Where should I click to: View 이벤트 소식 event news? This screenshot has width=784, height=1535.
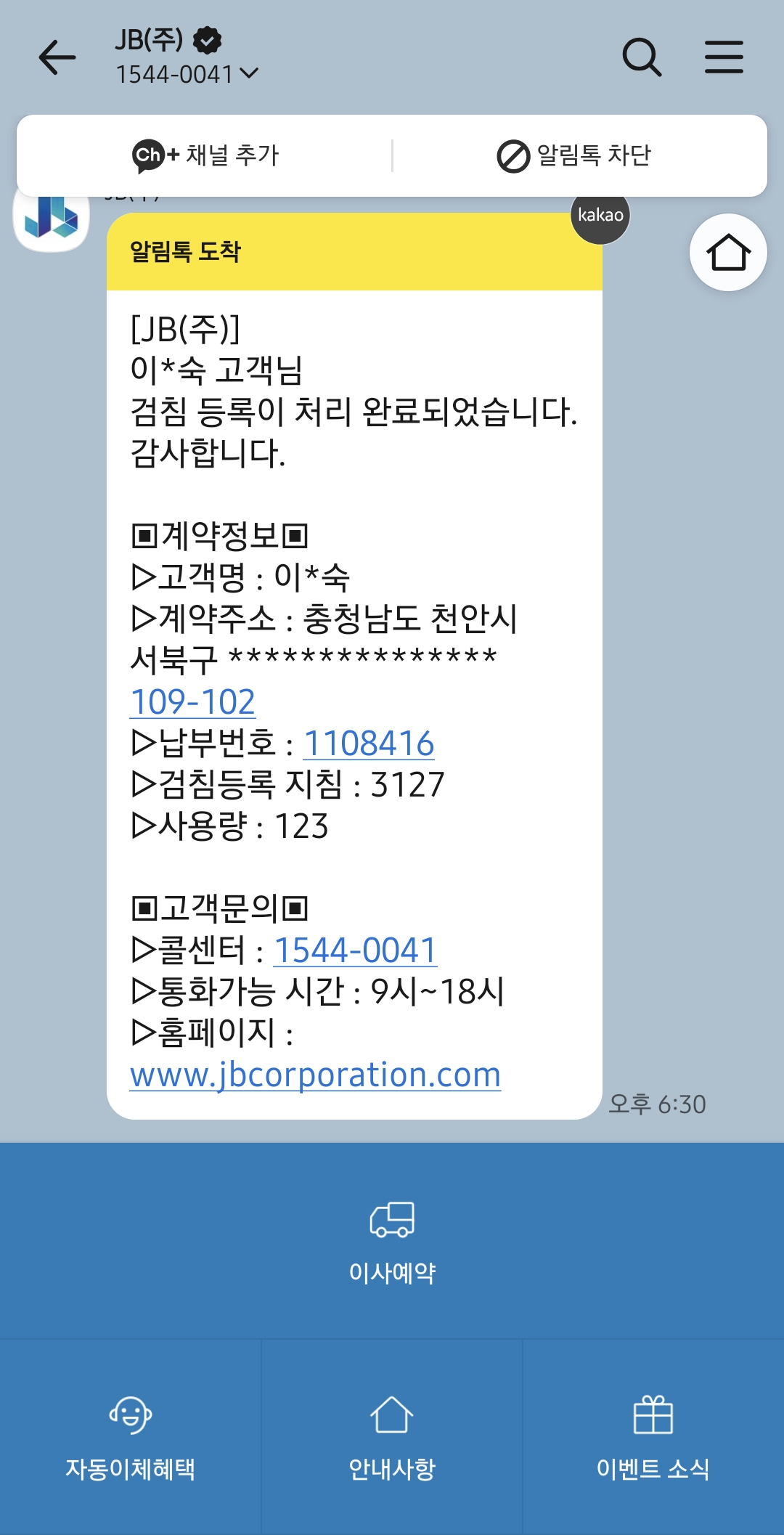[653, 1437]
